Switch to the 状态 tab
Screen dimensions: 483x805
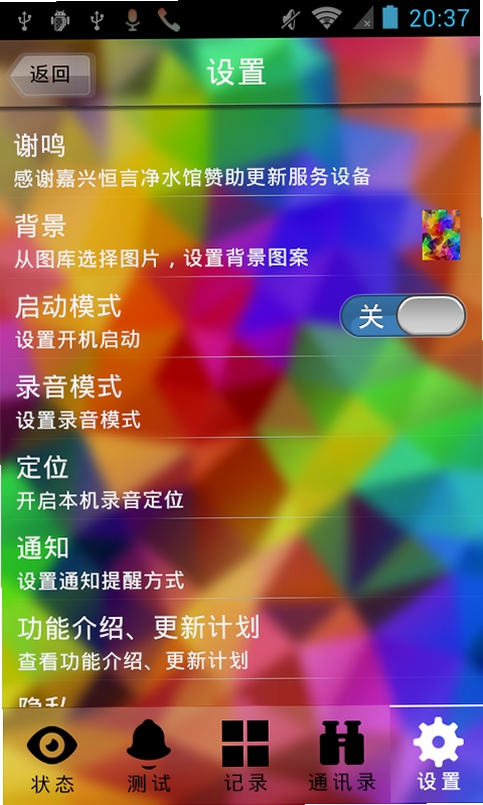pyautogui.click(x=52, y=756)
